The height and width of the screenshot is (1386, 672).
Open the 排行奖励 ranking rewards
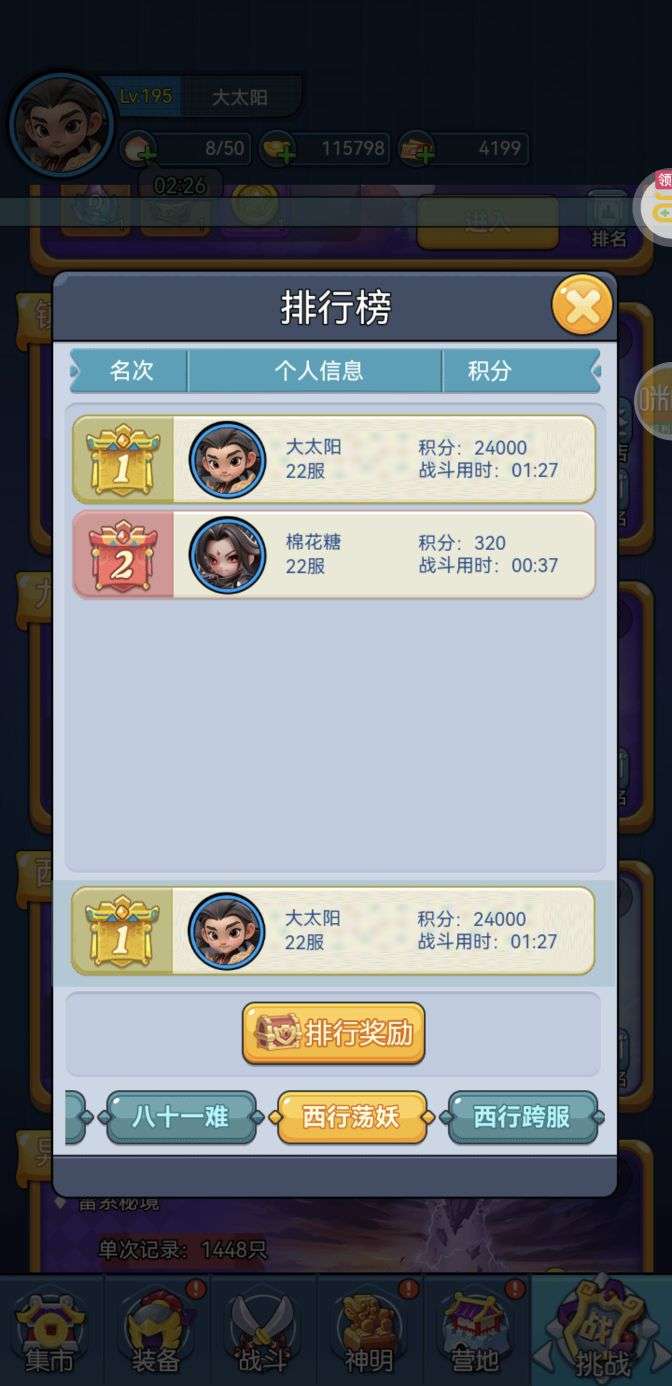(x=334, y=1033)
